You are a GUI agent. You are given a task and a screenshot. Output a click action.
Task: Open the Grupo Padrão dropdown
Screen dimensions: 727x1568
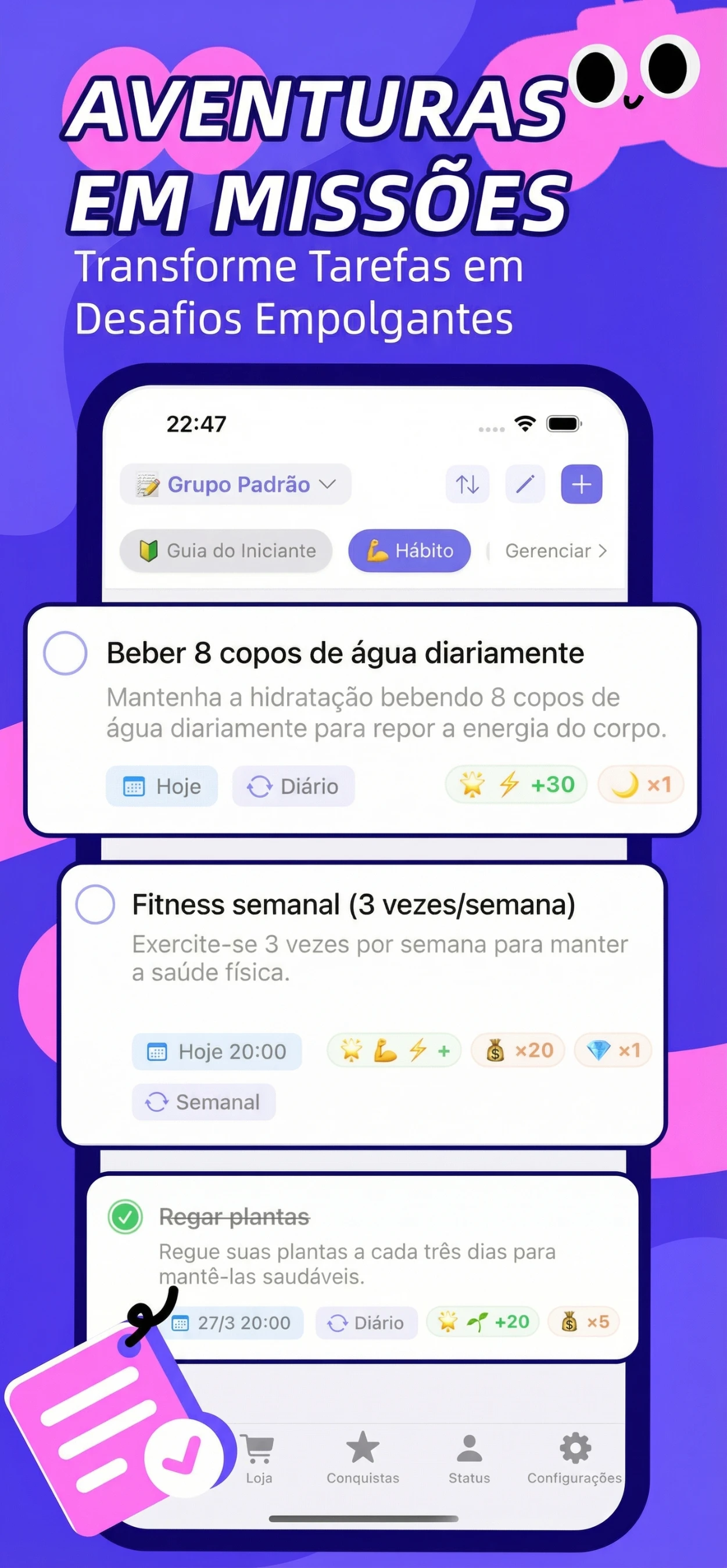[x=235, y=484]
